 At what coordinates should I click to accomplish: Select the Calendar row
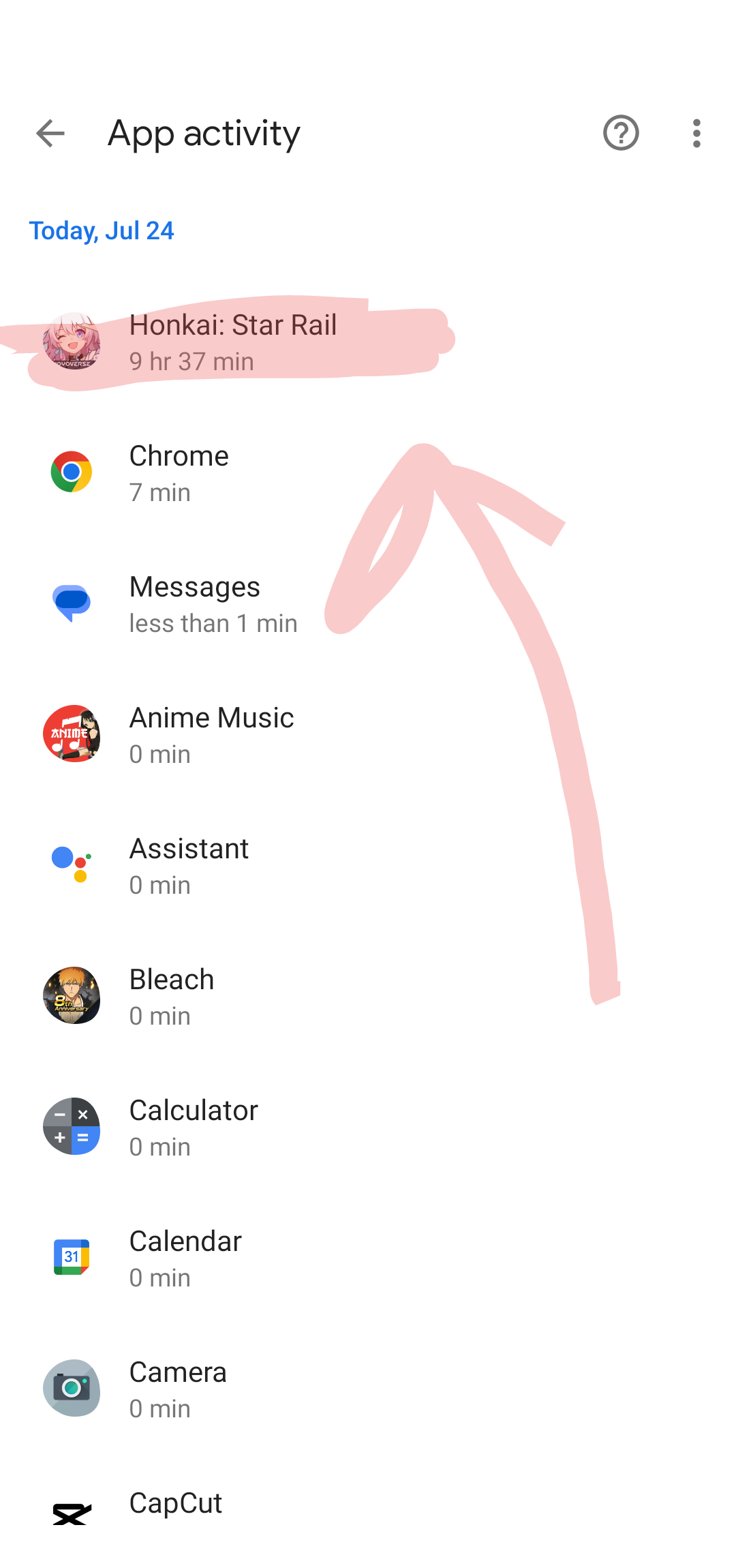185,1258
